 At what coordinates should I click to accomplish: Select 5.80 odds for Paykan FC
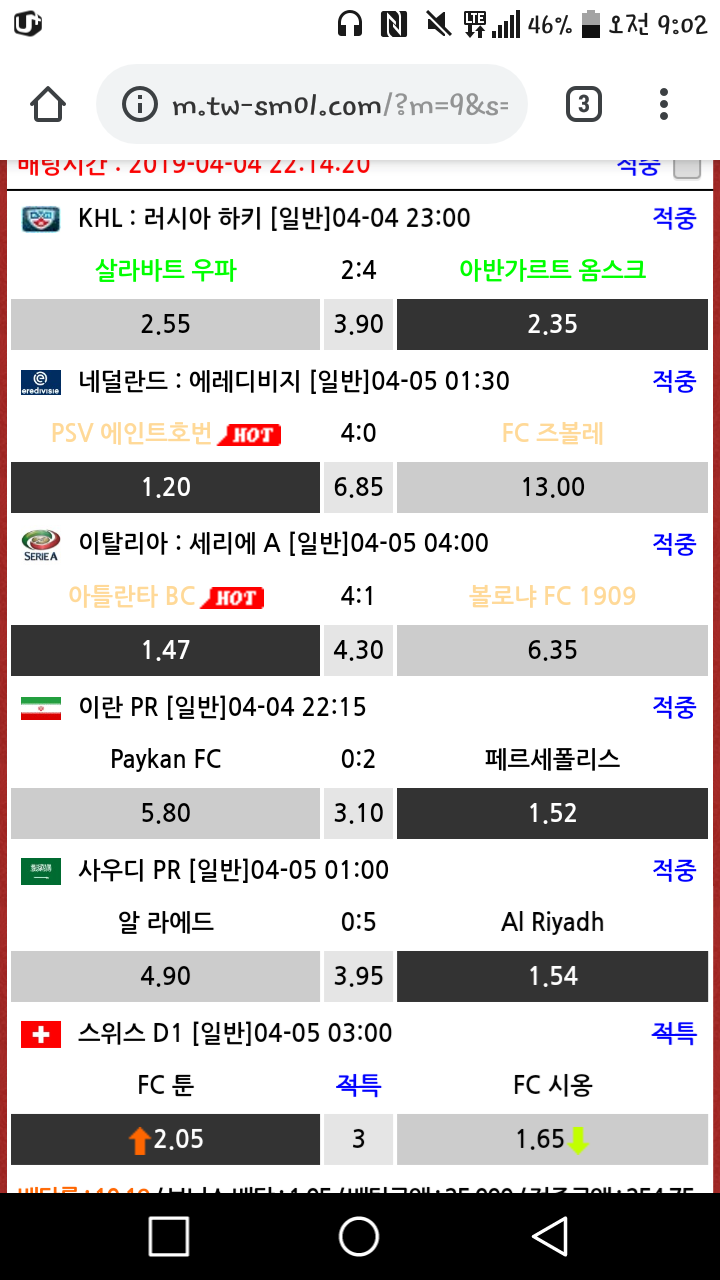point(165,813)
